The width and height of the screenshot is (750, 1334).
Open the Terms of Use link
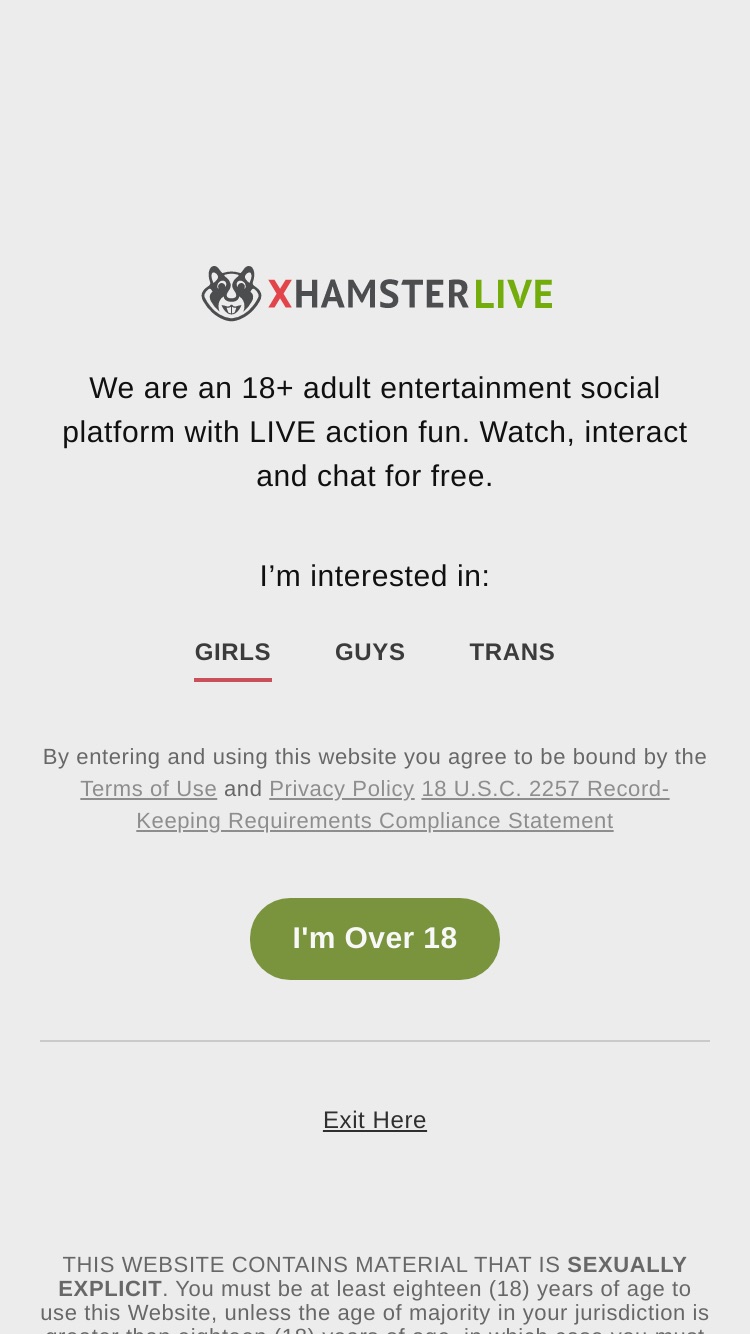click(149, 789)
